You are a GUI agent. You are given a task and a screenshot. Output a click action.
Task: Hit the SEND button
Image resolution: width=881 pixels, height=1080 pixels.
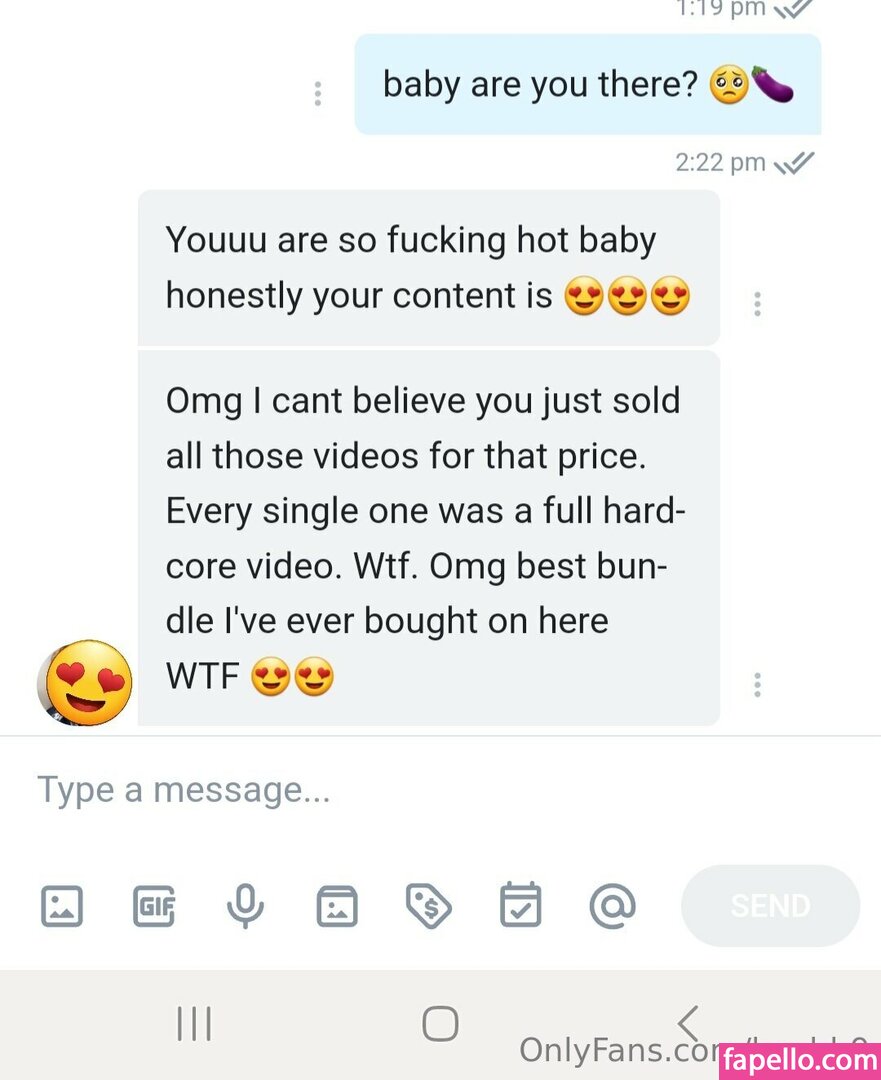coord(770,906)
